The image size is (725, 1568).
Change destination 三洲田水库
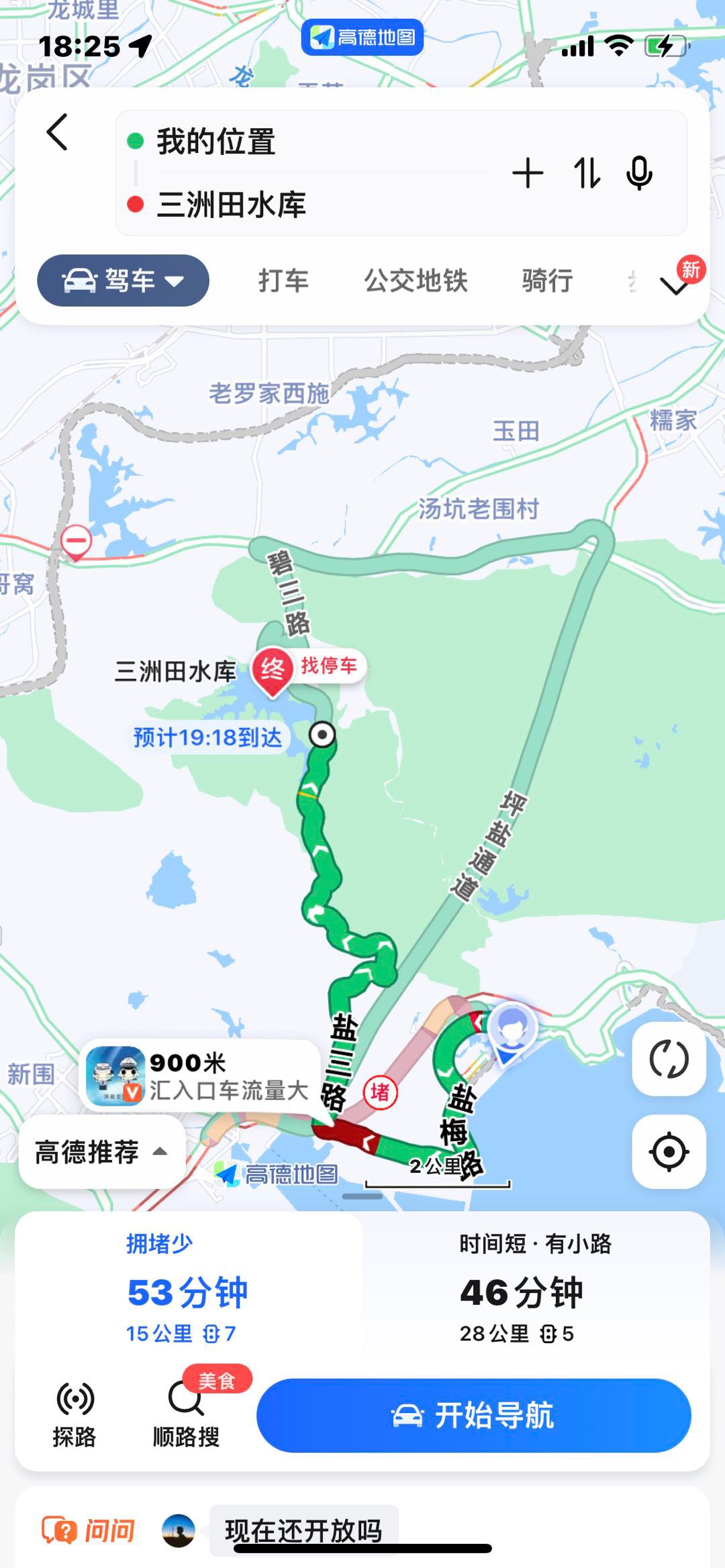(x=231, y=205)
